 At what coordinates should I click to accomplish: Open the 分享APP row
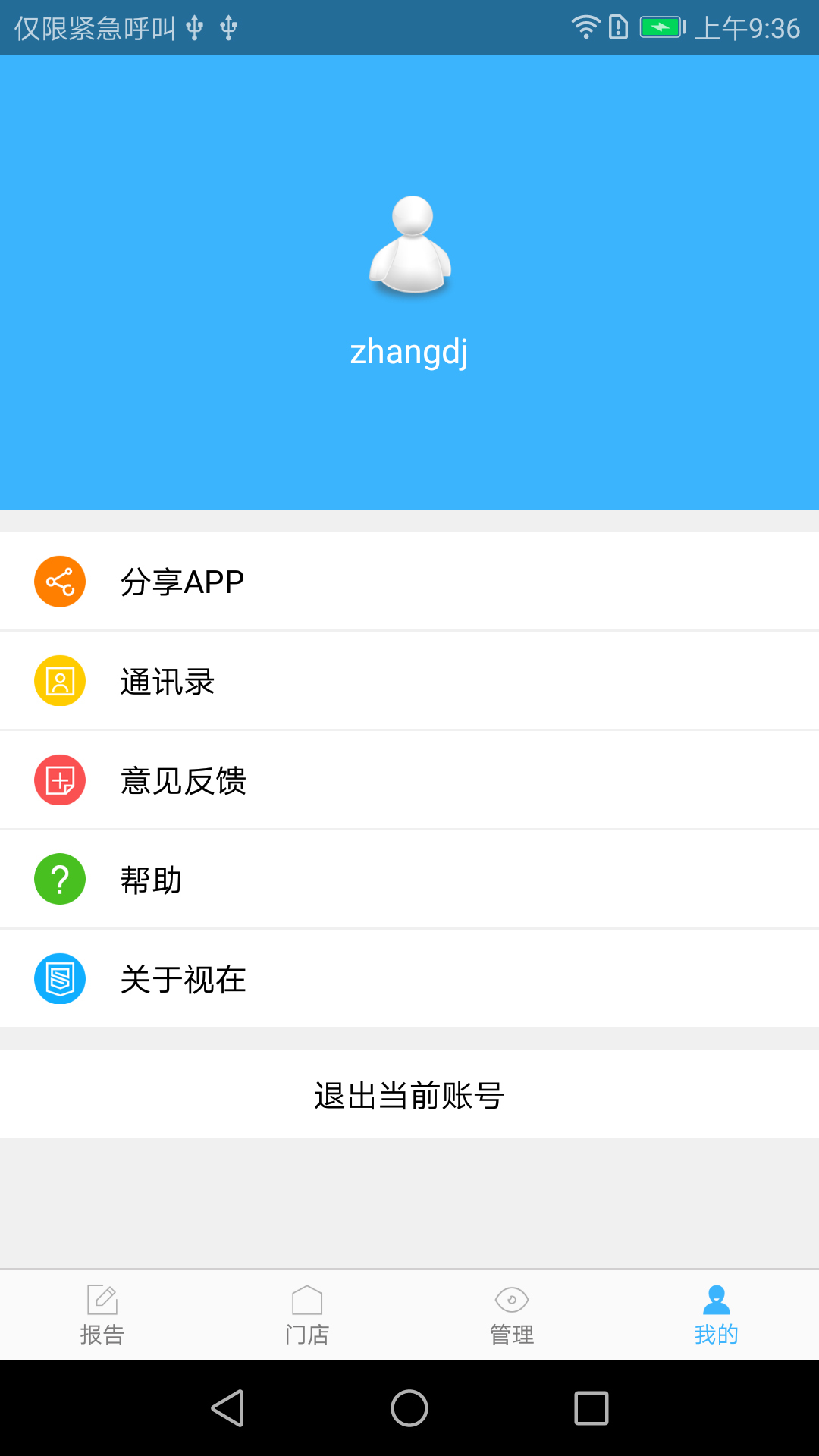pyautogui.click(x=409, y=582)
